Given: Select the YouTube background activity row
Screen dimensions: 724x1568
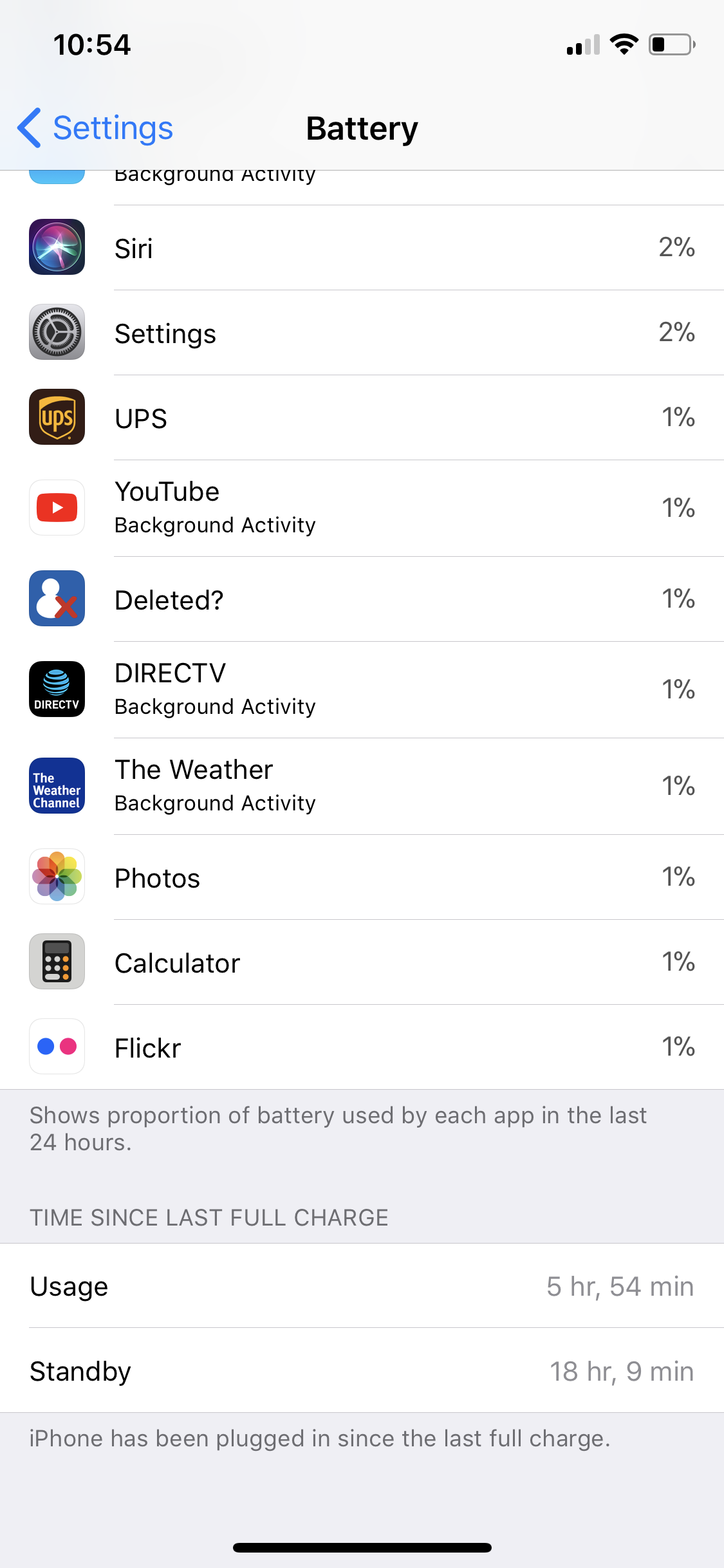Looking at the screenshot, I should (362, 509).
